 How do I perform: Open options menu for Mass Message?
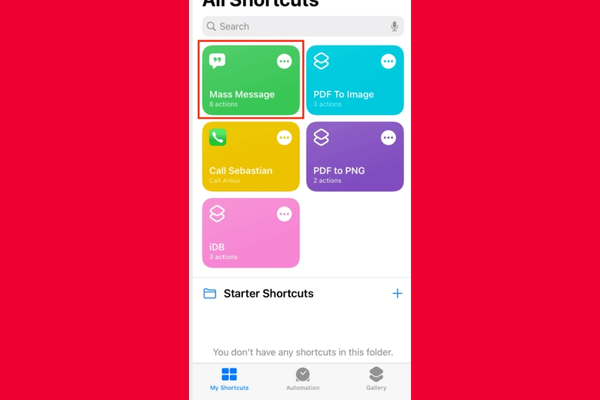coord(284,62)
